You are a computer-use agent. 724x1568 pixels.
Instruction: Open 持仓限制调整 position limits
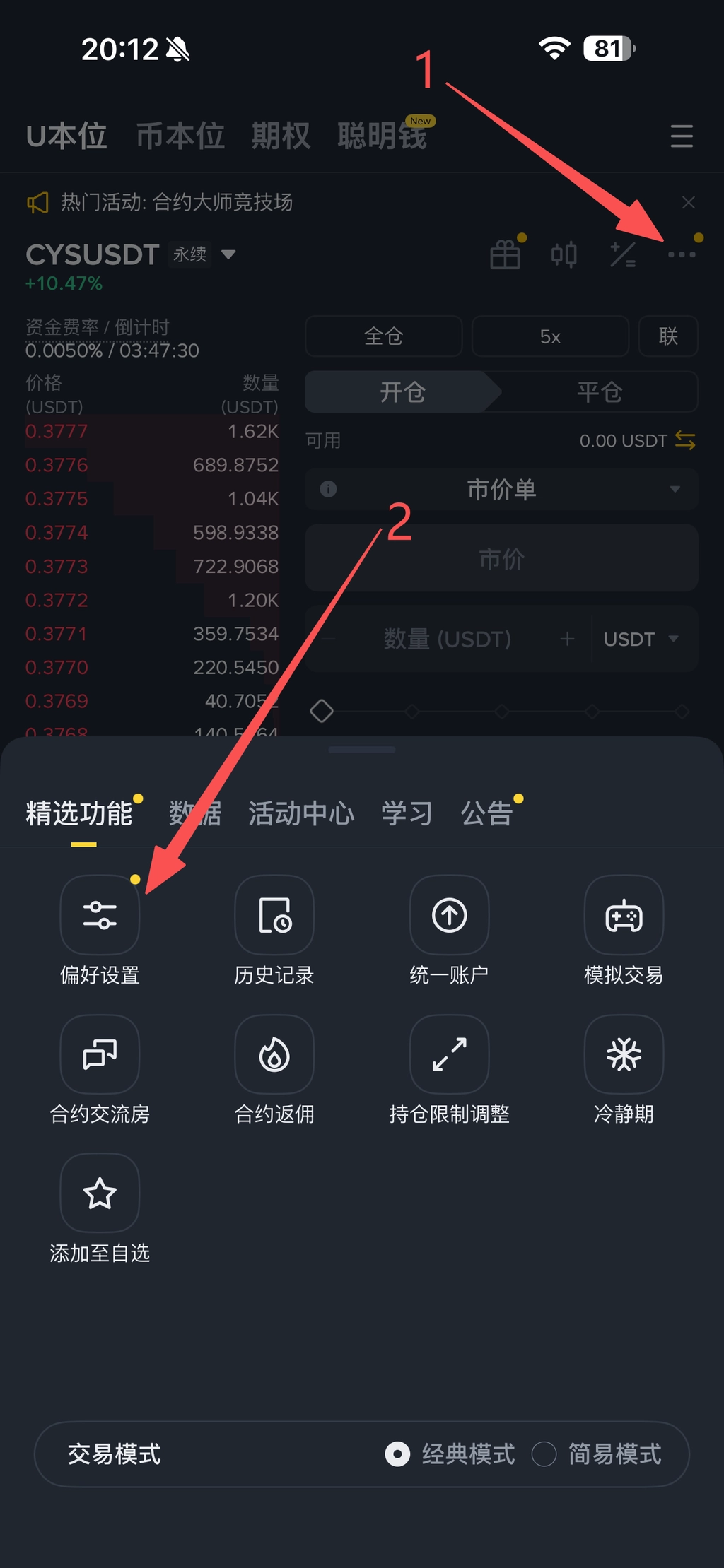[449, 1054]
